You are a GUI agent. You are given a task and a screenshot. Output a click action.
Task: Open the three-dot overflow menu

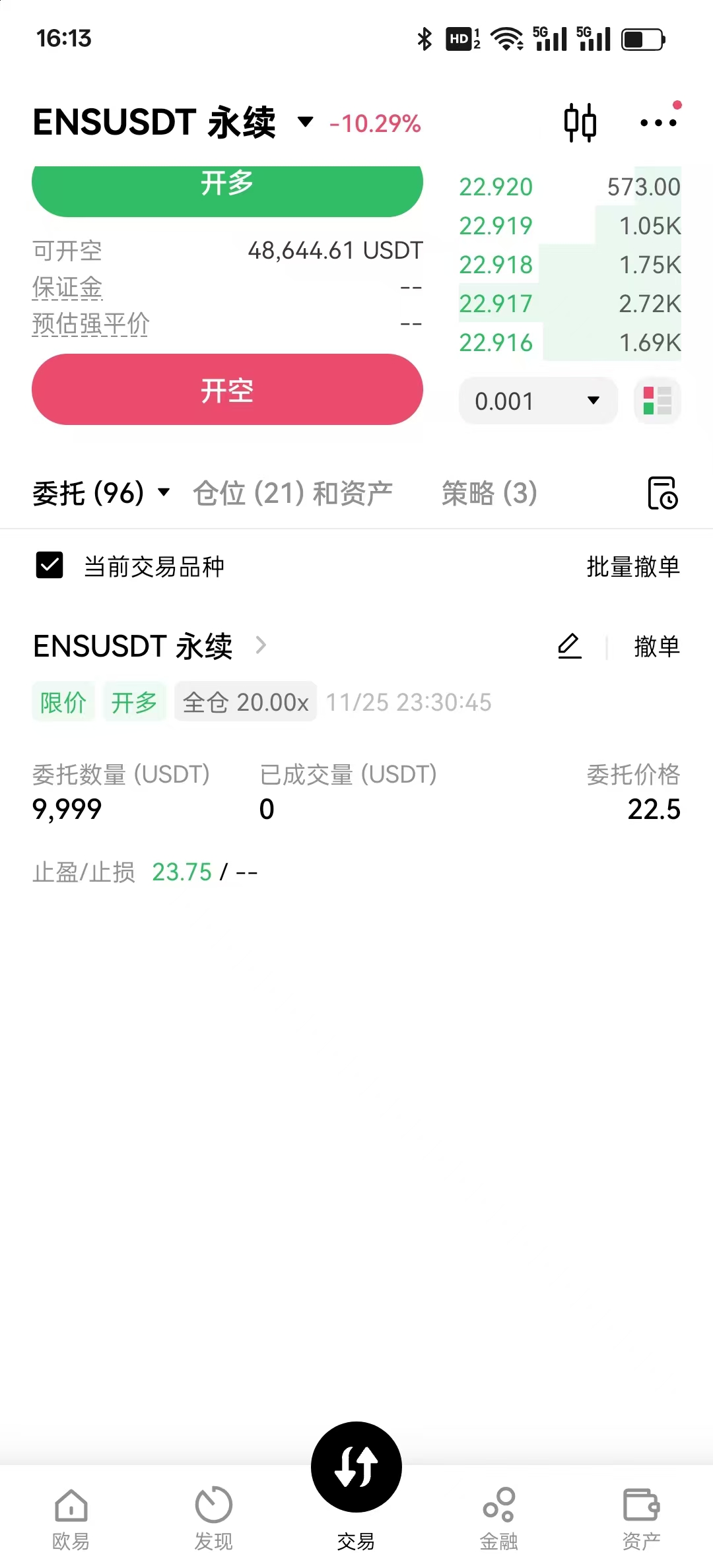(658, 123)
